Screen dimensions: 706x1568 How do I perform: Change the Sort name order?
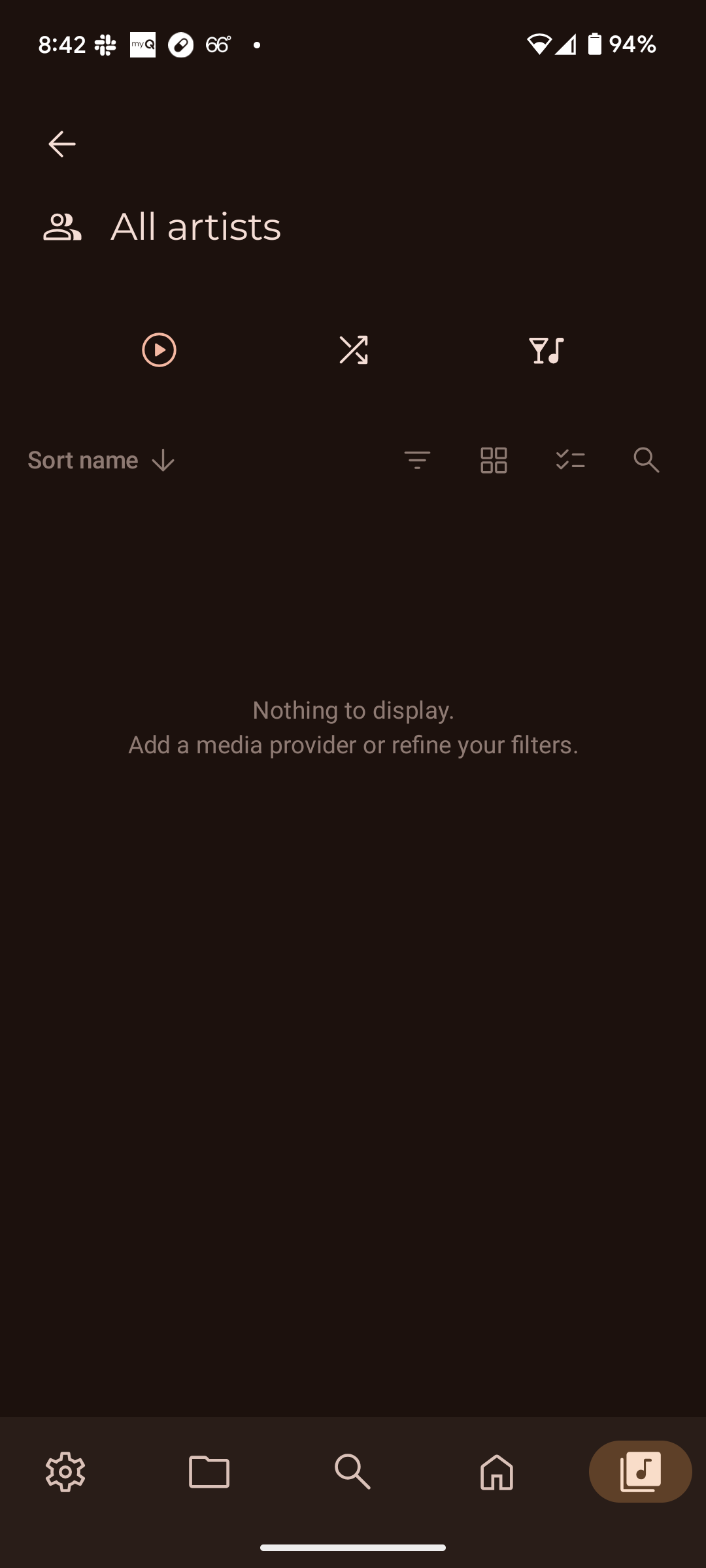point(101,461)
